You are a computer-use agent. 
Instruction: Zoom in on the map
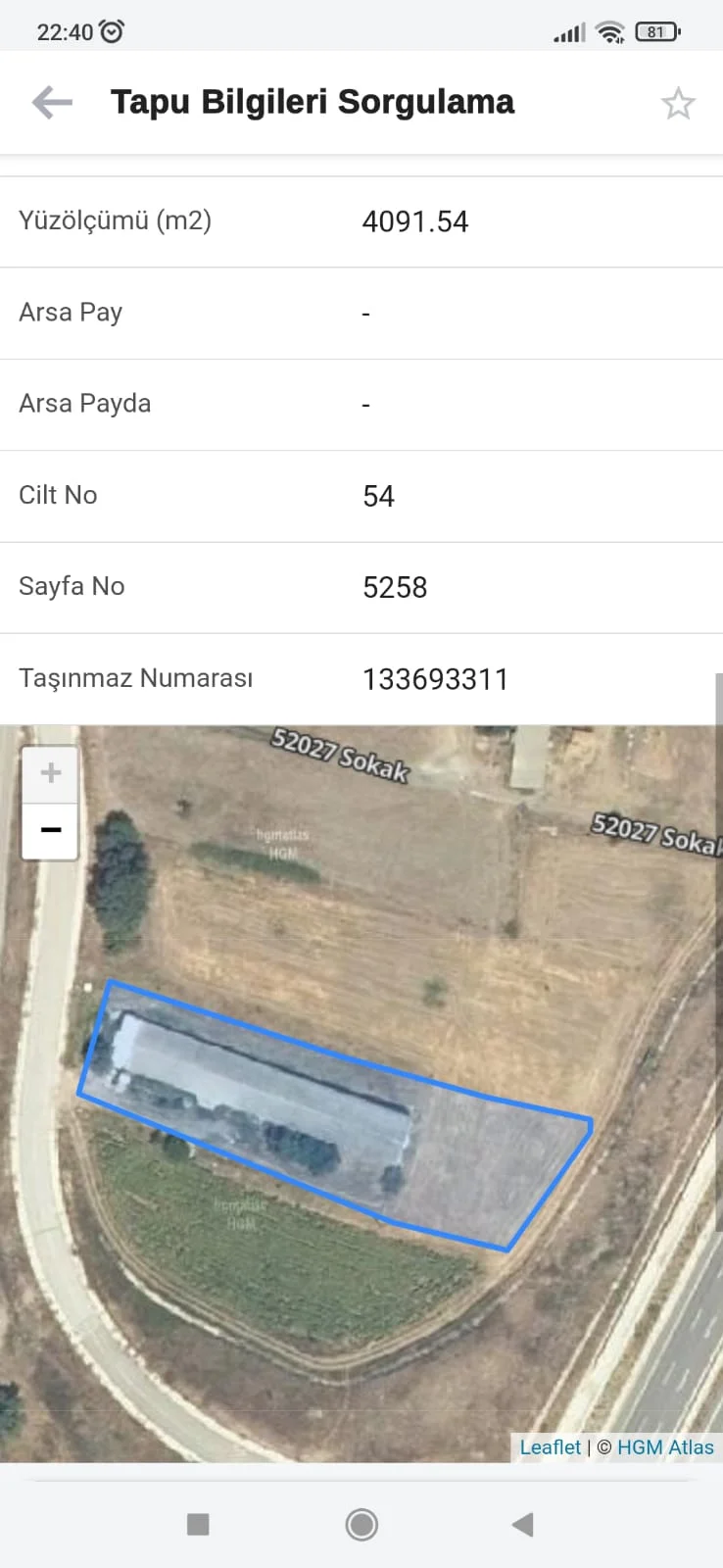tap(50, 774)
